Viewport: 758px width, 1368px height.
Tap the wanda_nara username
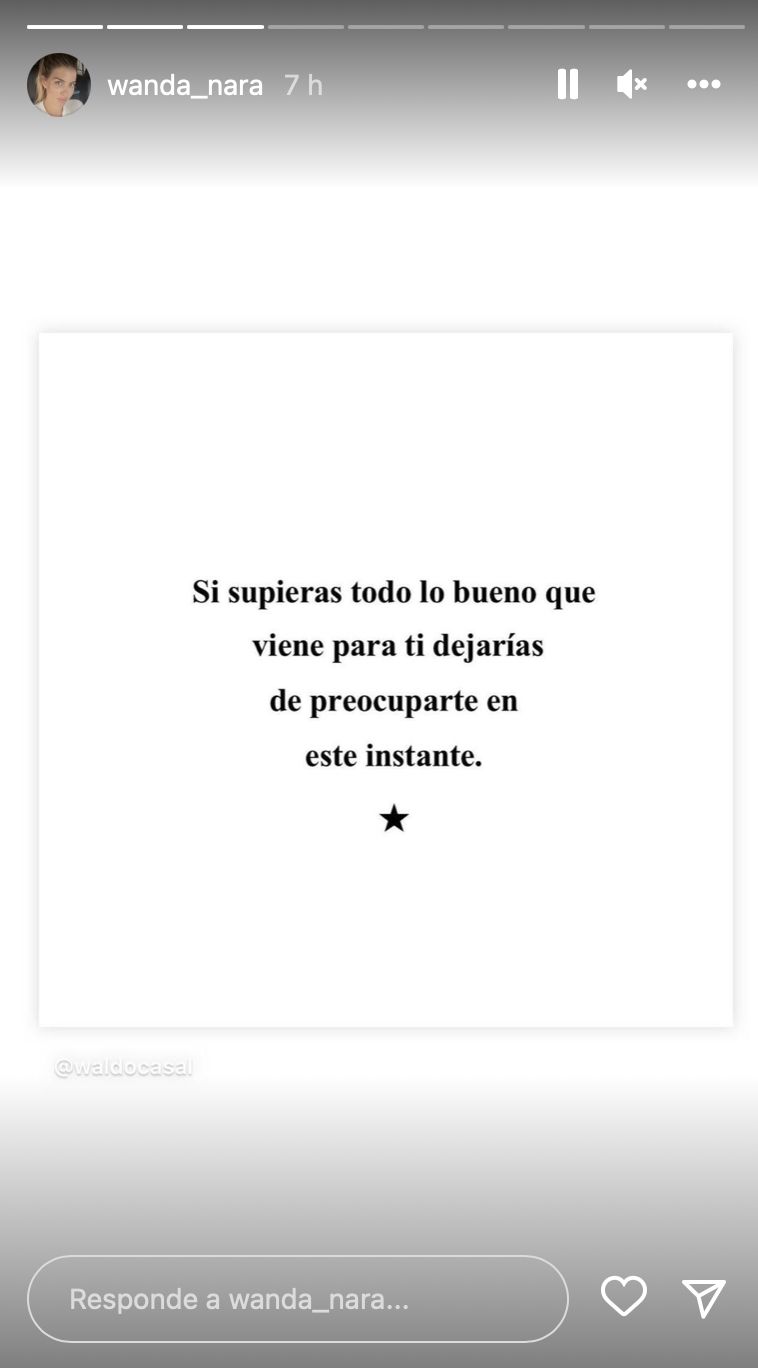185,86
